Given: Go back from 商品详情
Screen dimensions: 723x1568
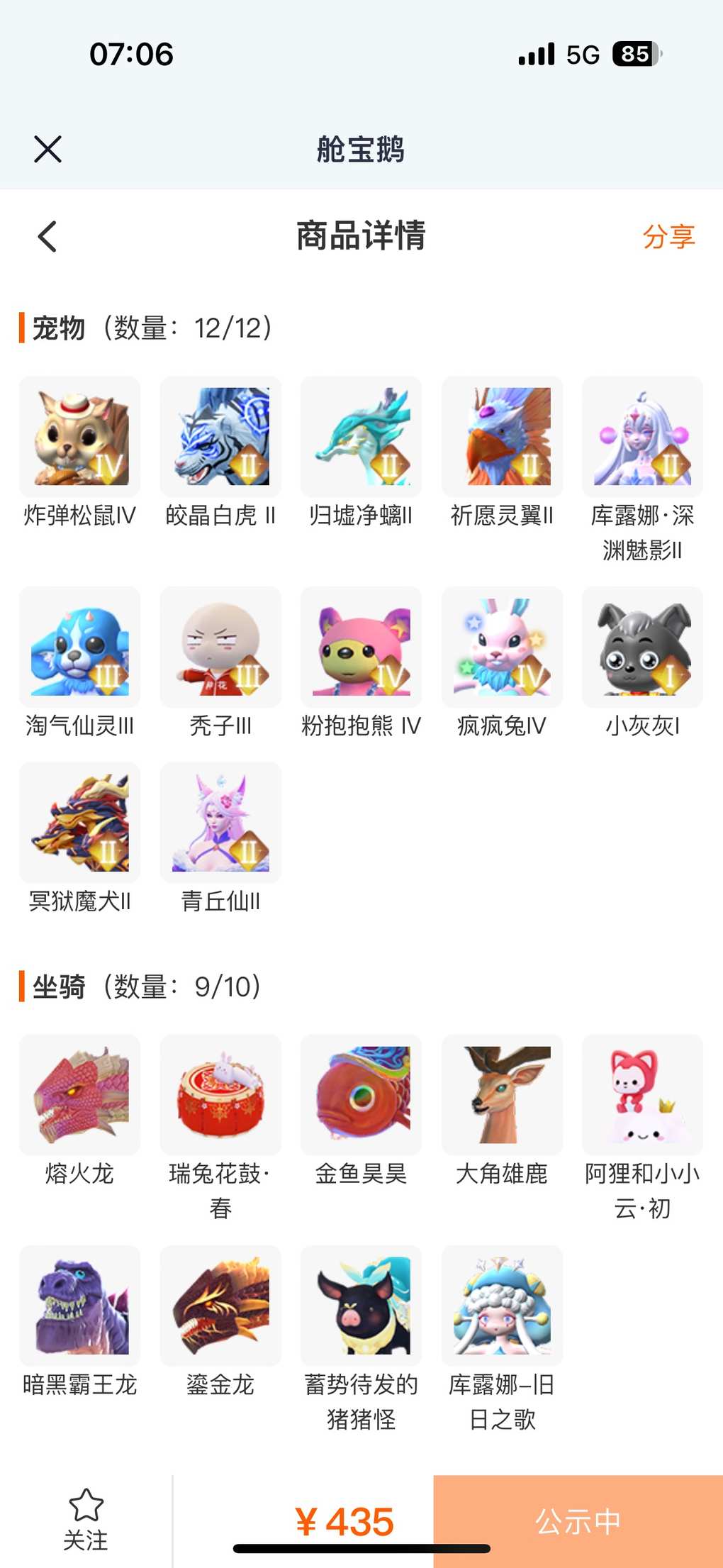Looking at the screenshot, I should [x=47, y=236].
